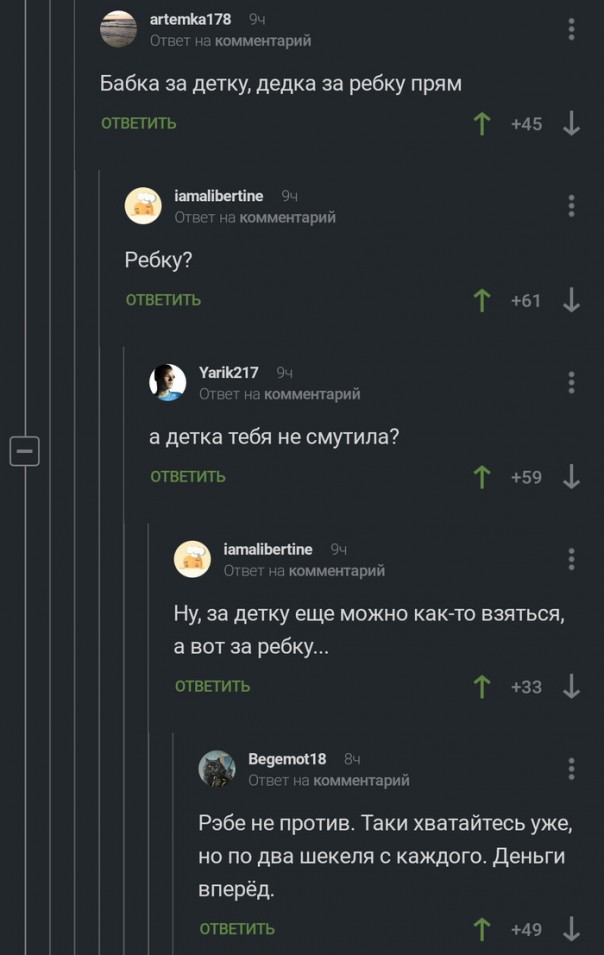
Task: Downvote the "Ну, за детку" comment
Action: (572, 686)
